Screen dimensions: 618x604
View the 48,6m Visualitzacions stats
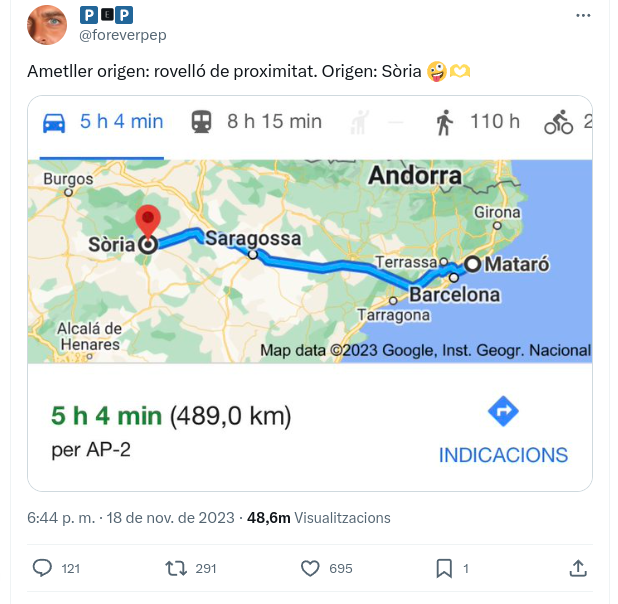(x=319, y=518)
